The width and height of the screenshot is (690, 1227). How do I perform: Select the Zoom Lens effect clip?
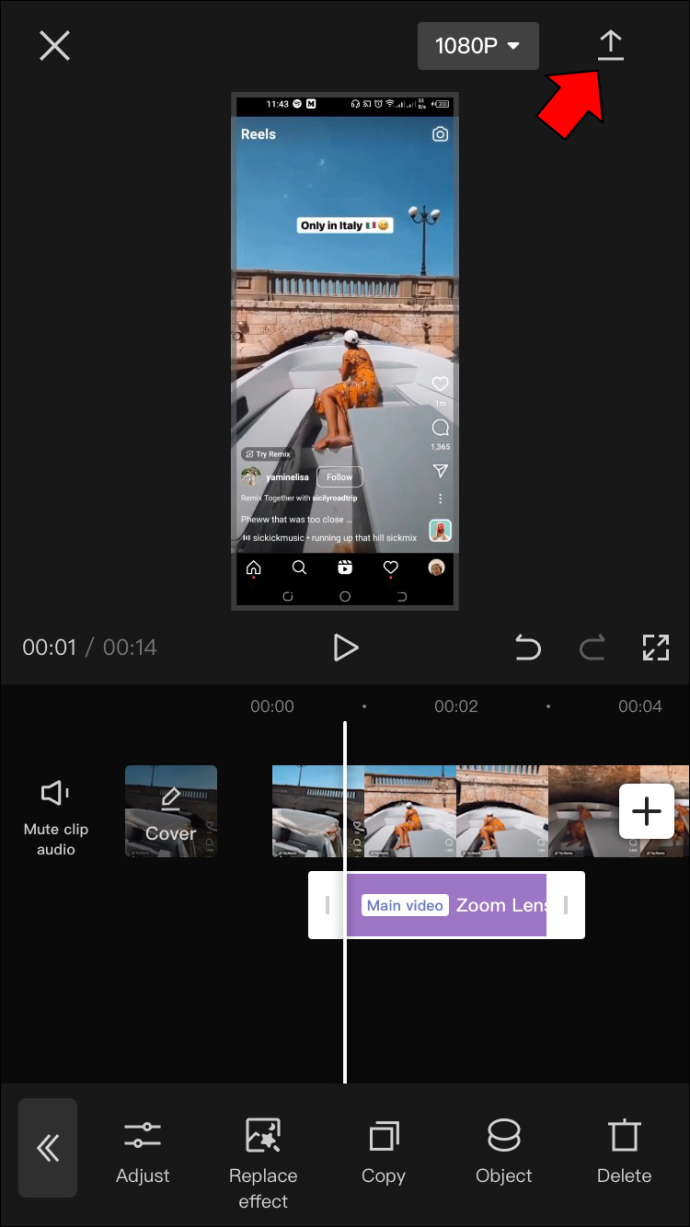click(x=446, y=905)
